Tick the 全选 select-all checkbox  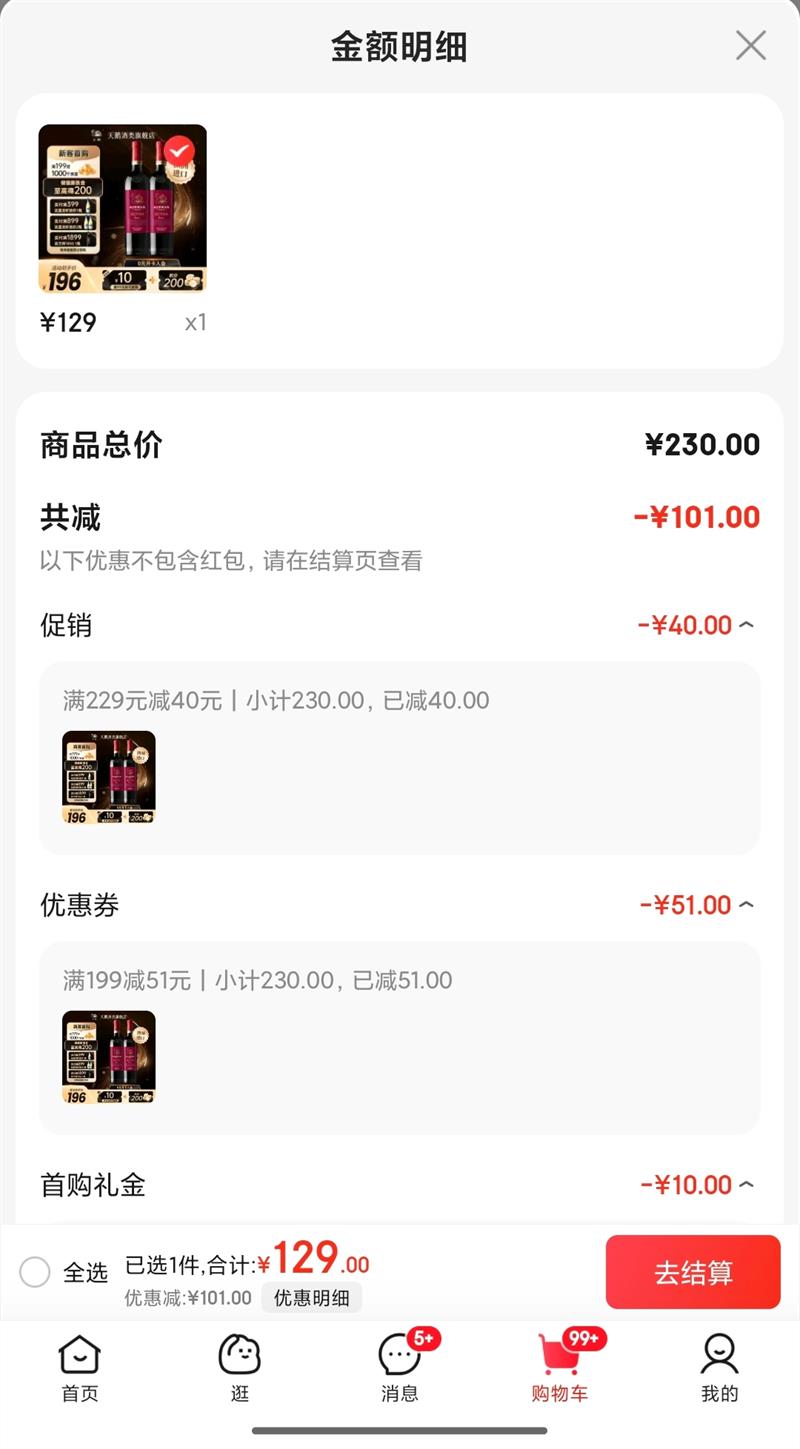[x=35, y=1272]
